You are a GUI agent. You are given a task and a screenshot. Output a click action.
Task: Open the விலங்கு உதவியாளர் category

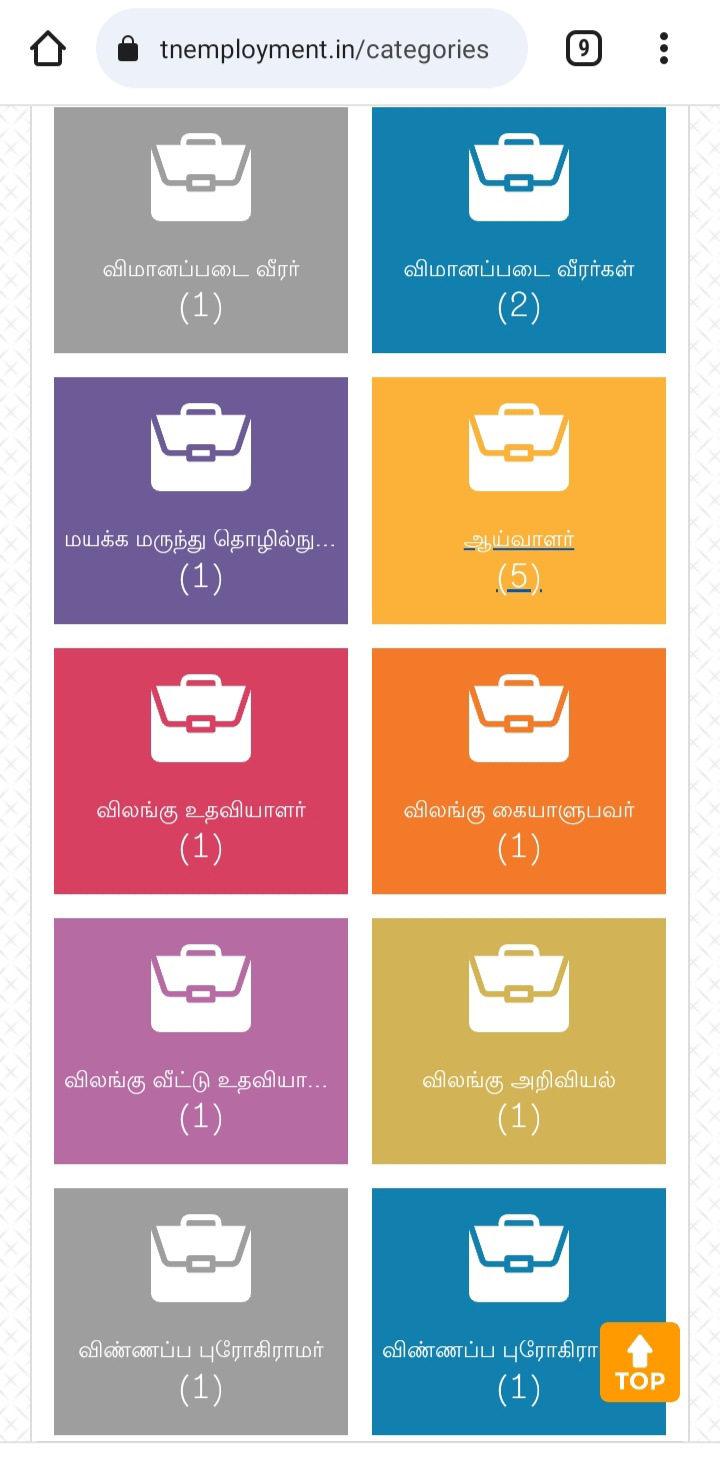[201, 771]
